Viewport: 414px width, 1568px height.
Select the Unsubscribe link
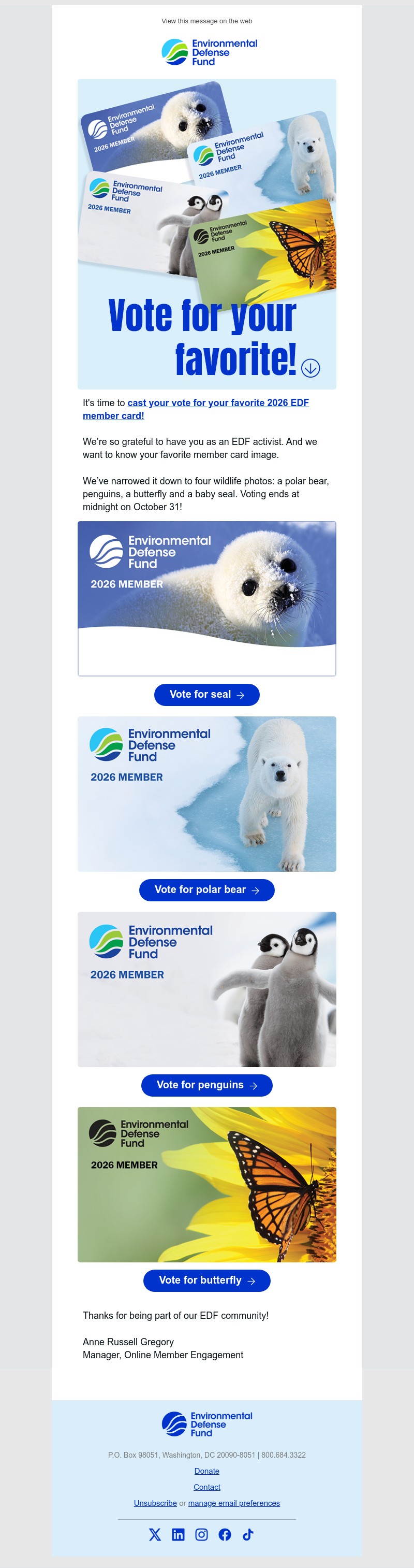click(x=155, y=1503)
